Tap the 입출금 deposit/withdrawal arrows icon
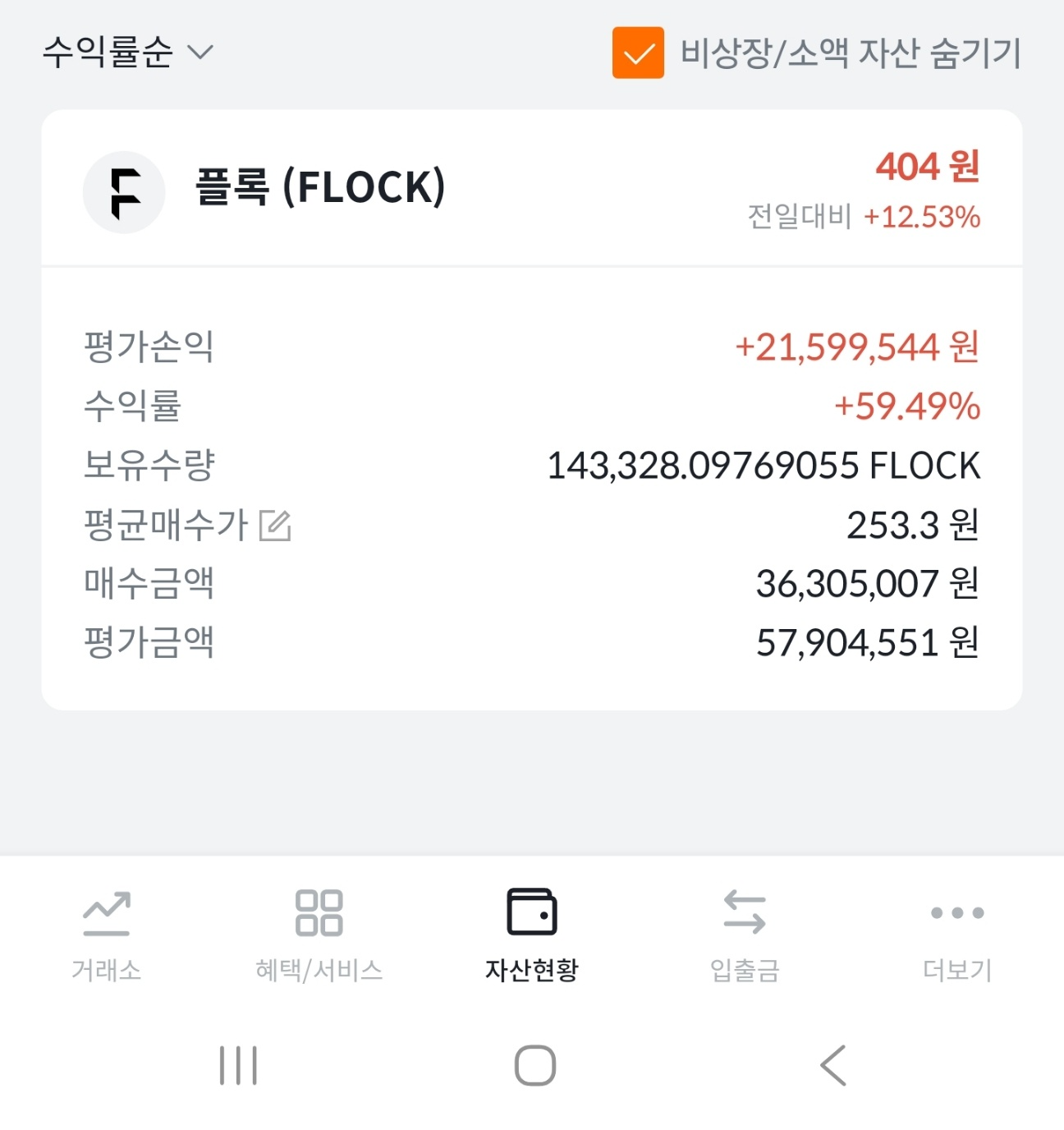The height and width of the screenshot is (1130, 1064). [744, 912]
